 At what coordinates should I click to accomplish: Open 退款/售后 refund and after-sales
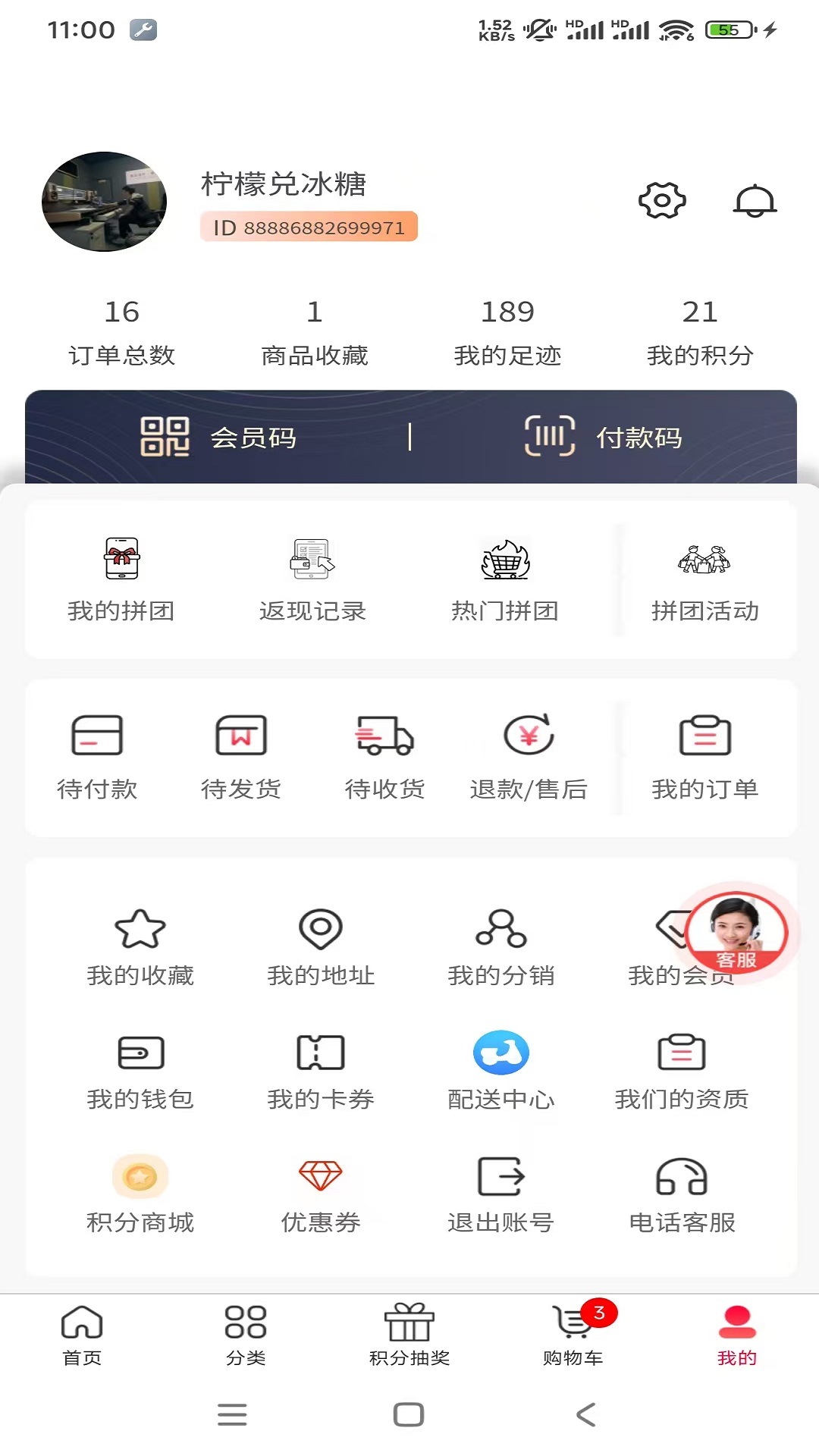coord(529,755)
